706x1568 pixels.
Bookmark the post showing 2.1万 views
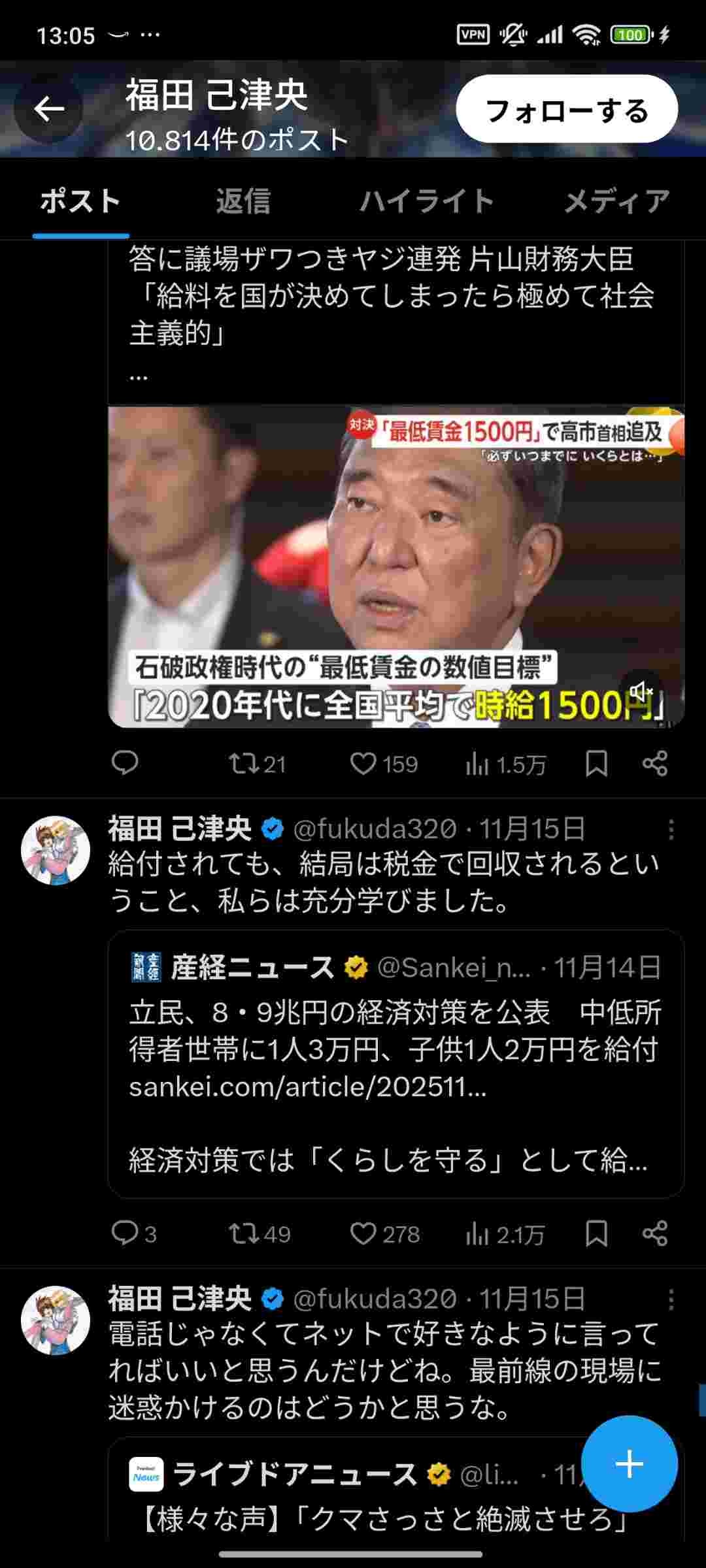point(596,1233)
